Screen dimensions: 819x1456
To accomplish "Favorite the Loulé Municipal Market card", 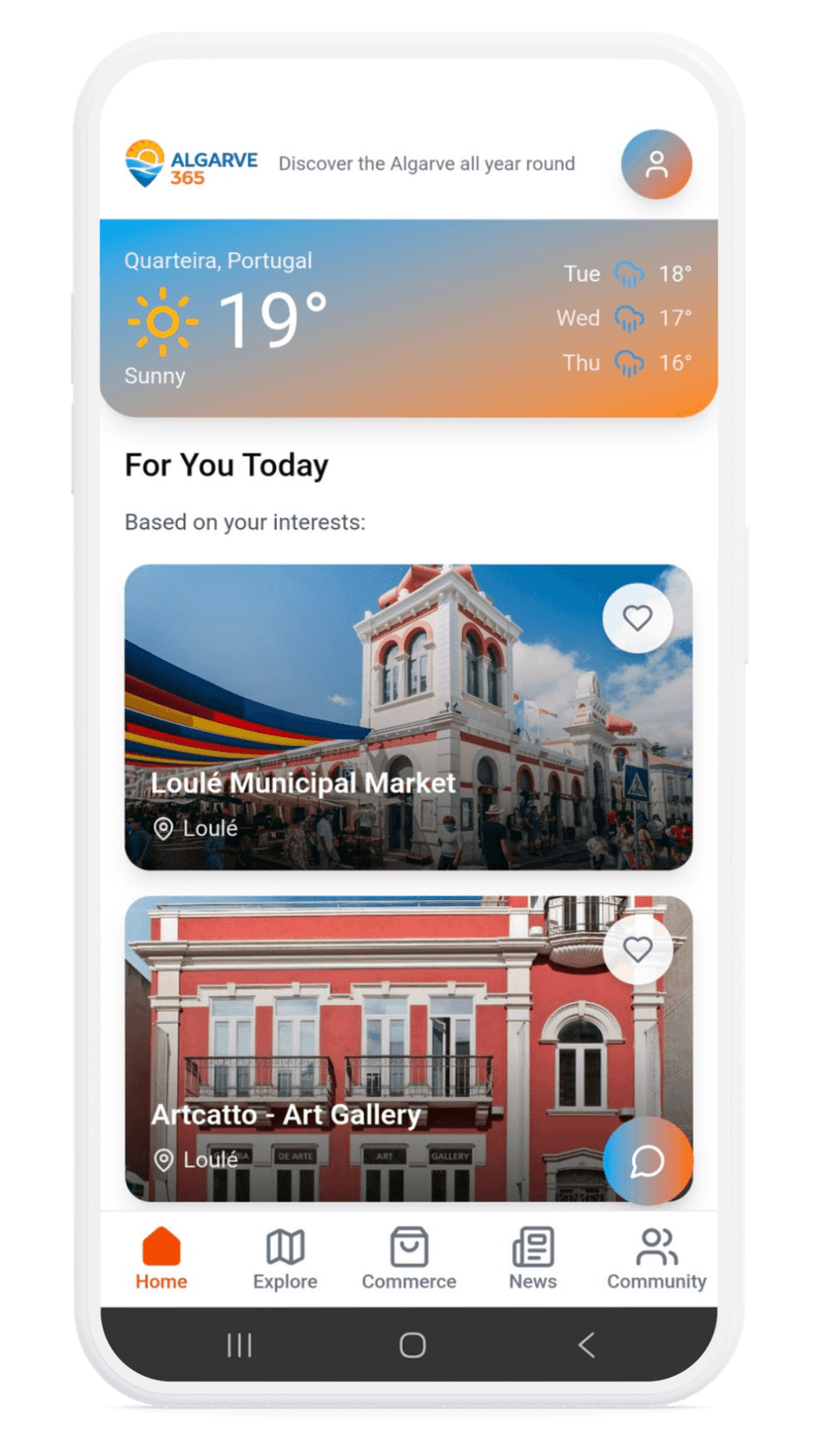I will point(638,616).
